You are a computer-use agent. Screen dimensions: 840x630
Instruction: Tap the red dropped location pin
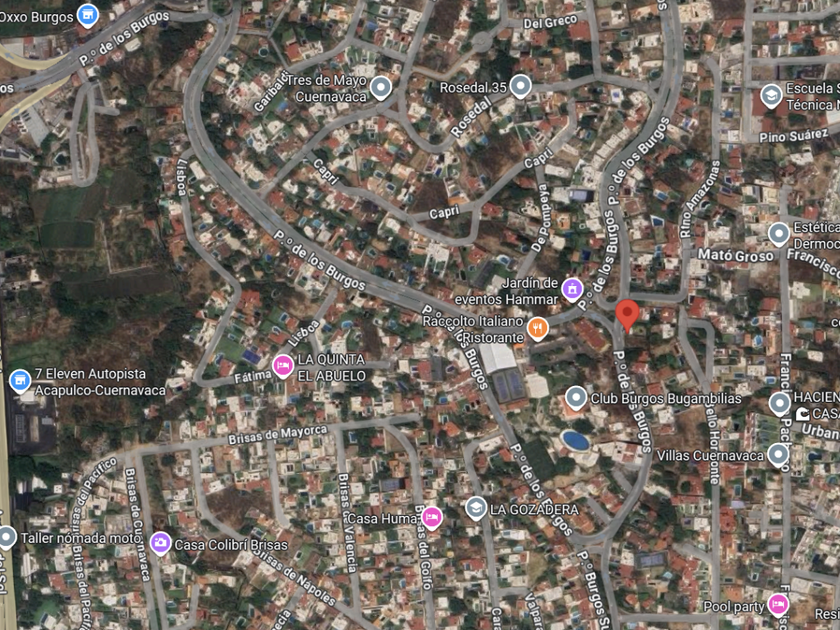[627, 315]
